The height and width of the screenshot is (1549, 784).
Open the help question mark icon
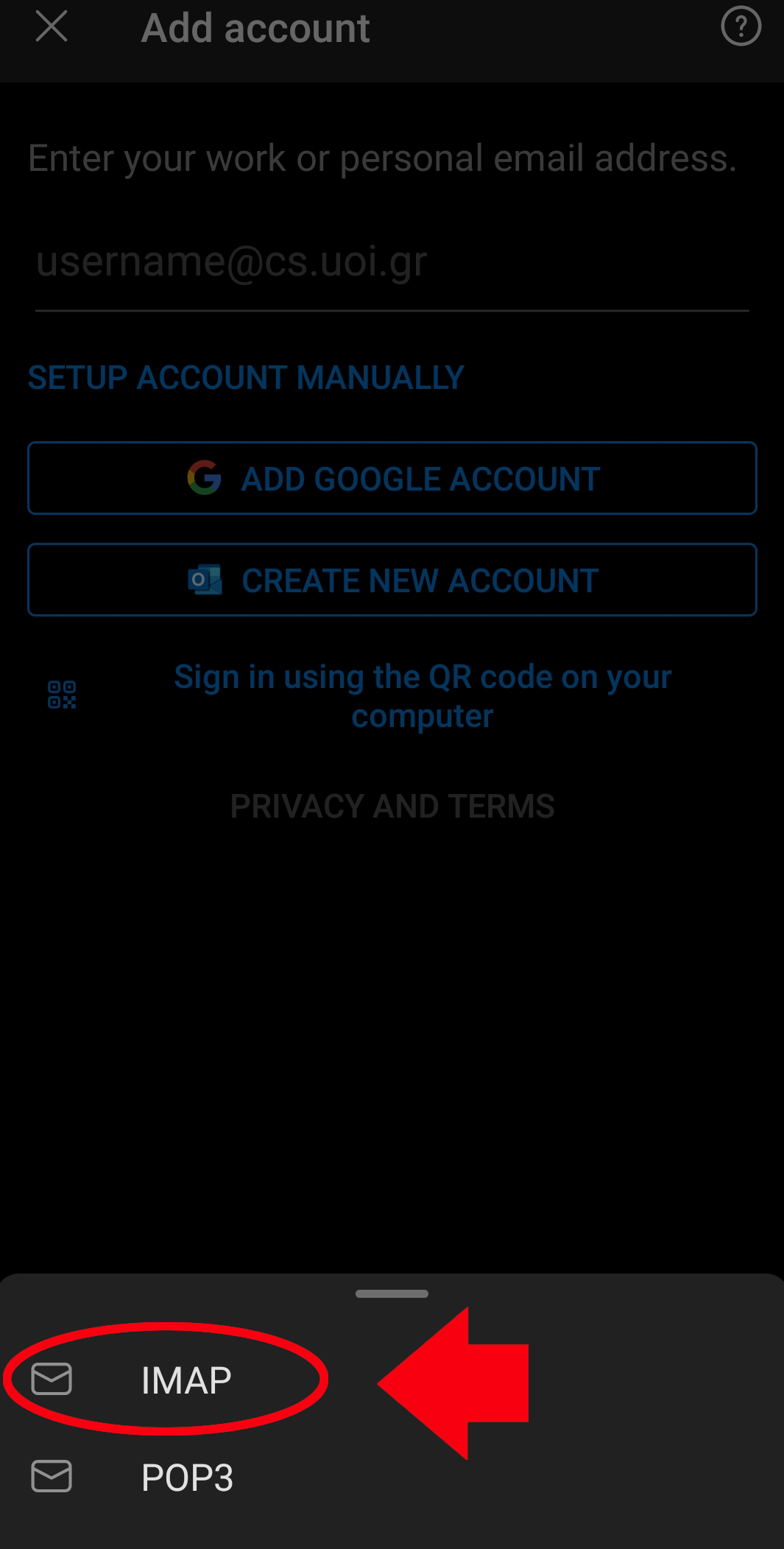pyautogui.click(x=740, y=27)
